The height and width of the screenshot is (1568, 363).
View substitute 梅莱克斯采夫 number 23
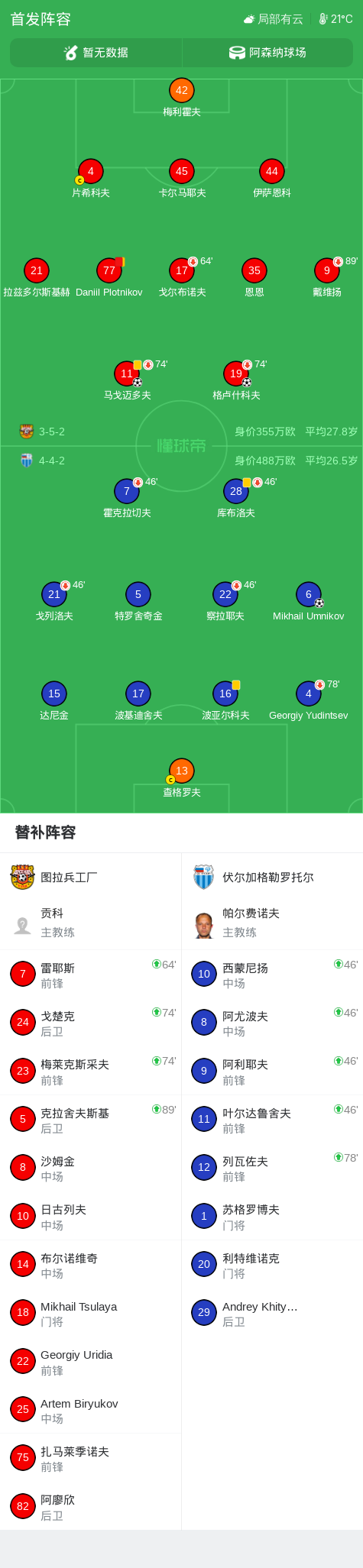click(91, 1072)
